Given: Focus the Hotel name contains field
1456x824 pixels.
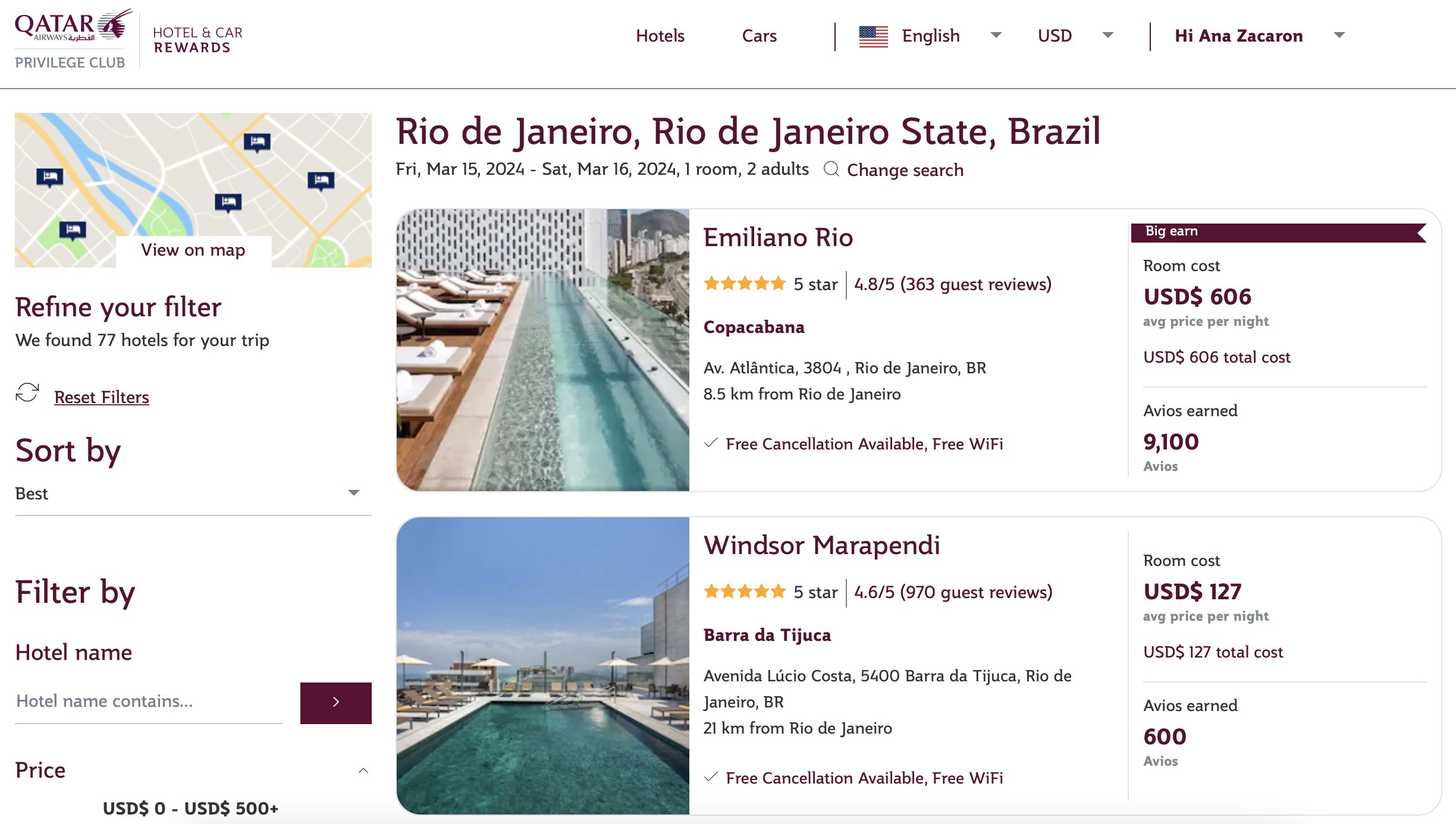Looking at the screenshot, I should coord(149,702).
